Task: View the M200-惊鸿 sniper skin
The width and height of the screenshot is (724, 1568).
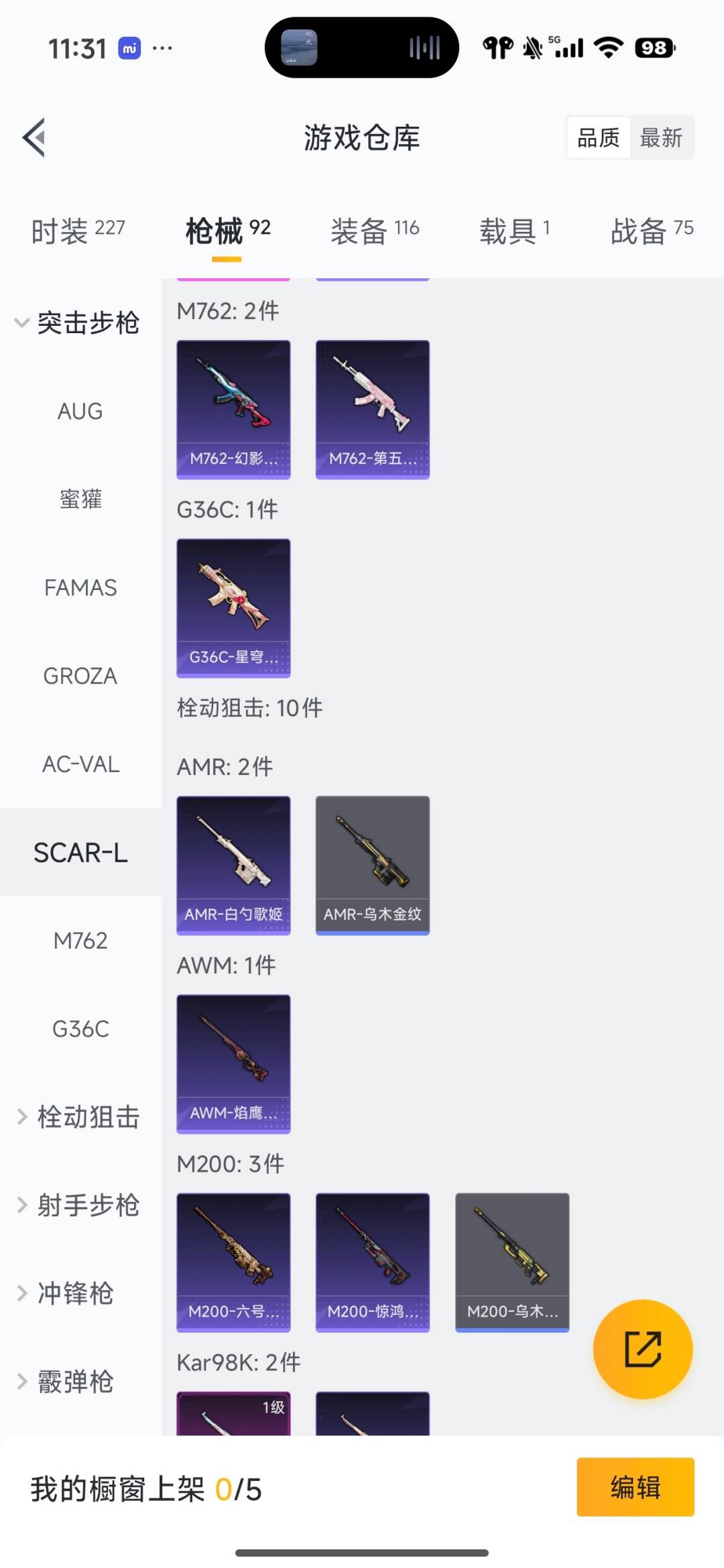Action: click(372, 1260)
